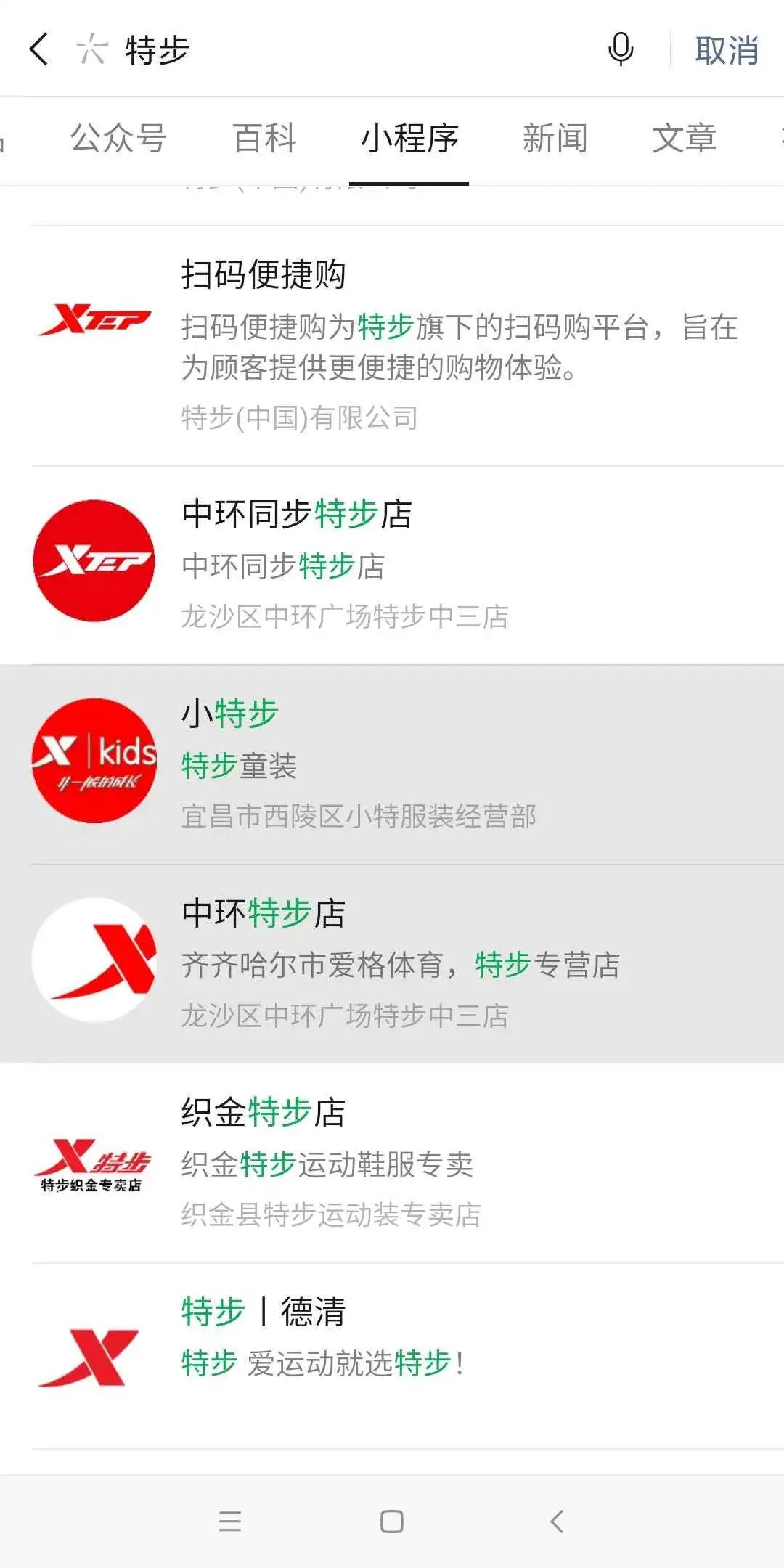Screen dimensions: 784x1568
Task: Open the 中环特步店 result
Action: tap(392, 964)
